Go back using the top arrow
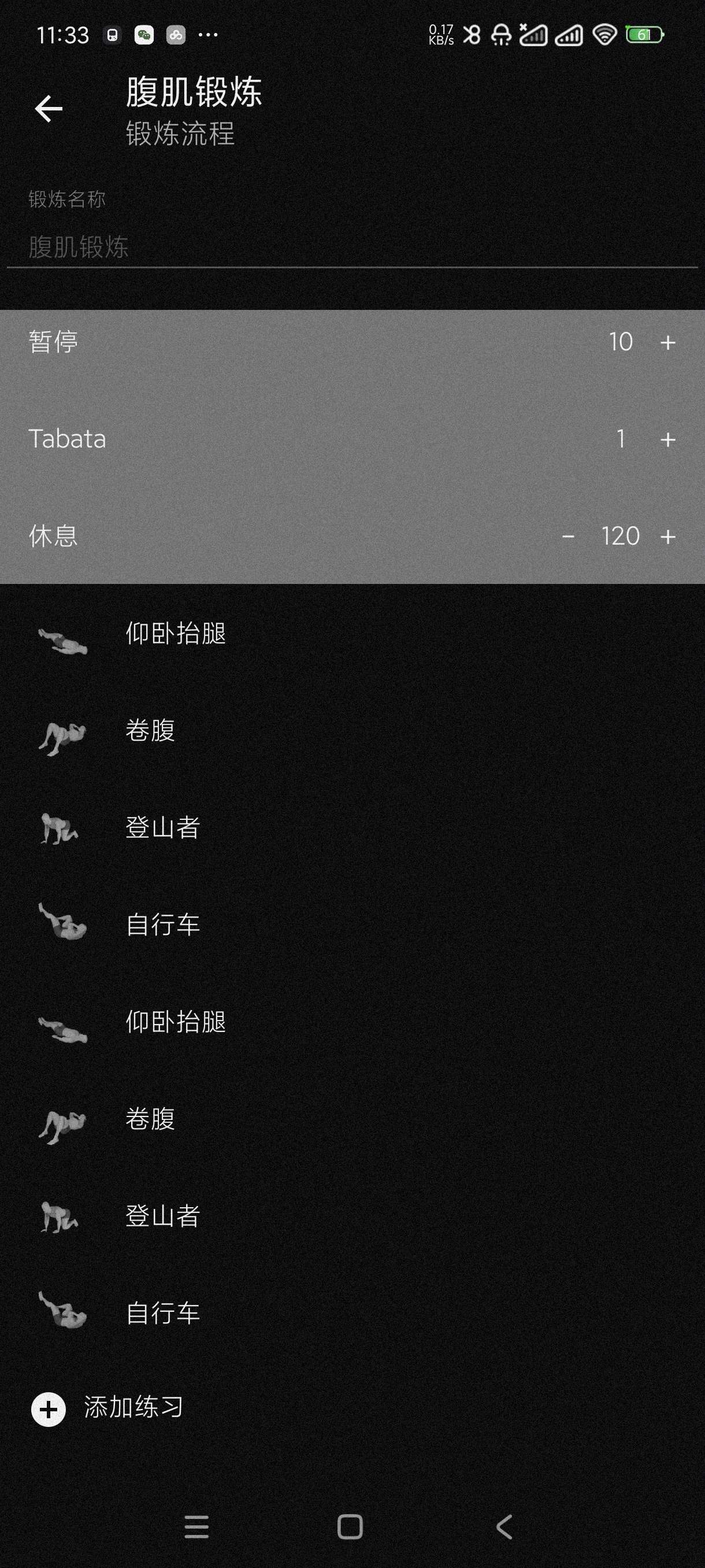The image size is (705, 1568). (49, 109)
